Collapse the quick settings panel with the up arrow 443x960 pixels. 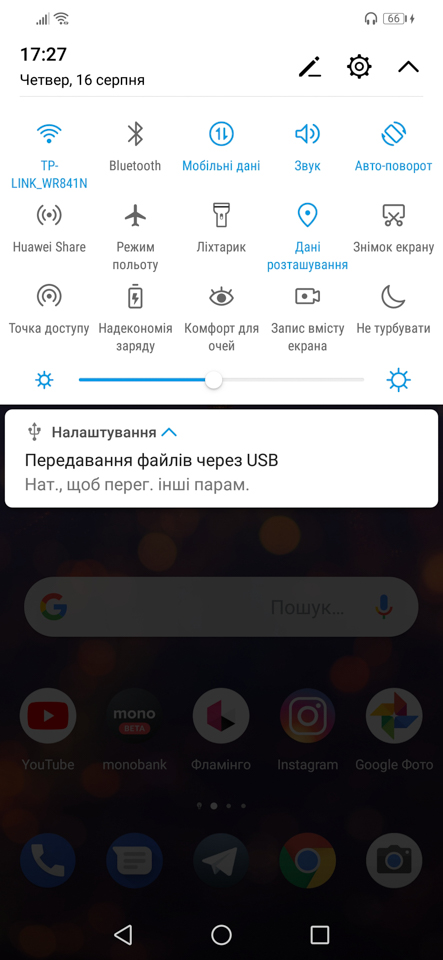408,67
